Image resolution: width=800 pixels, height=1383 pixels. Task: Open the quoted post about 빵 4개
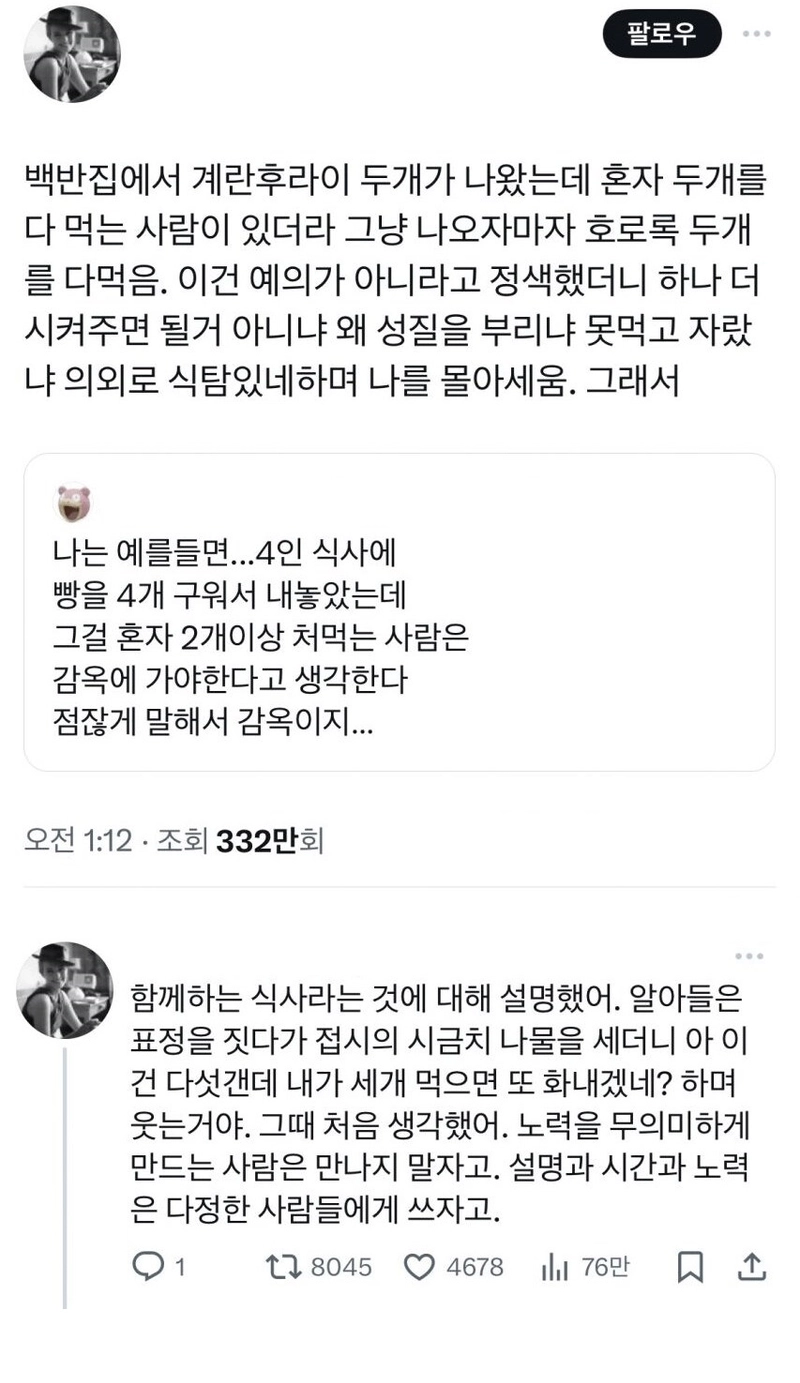tap(399, 611)
